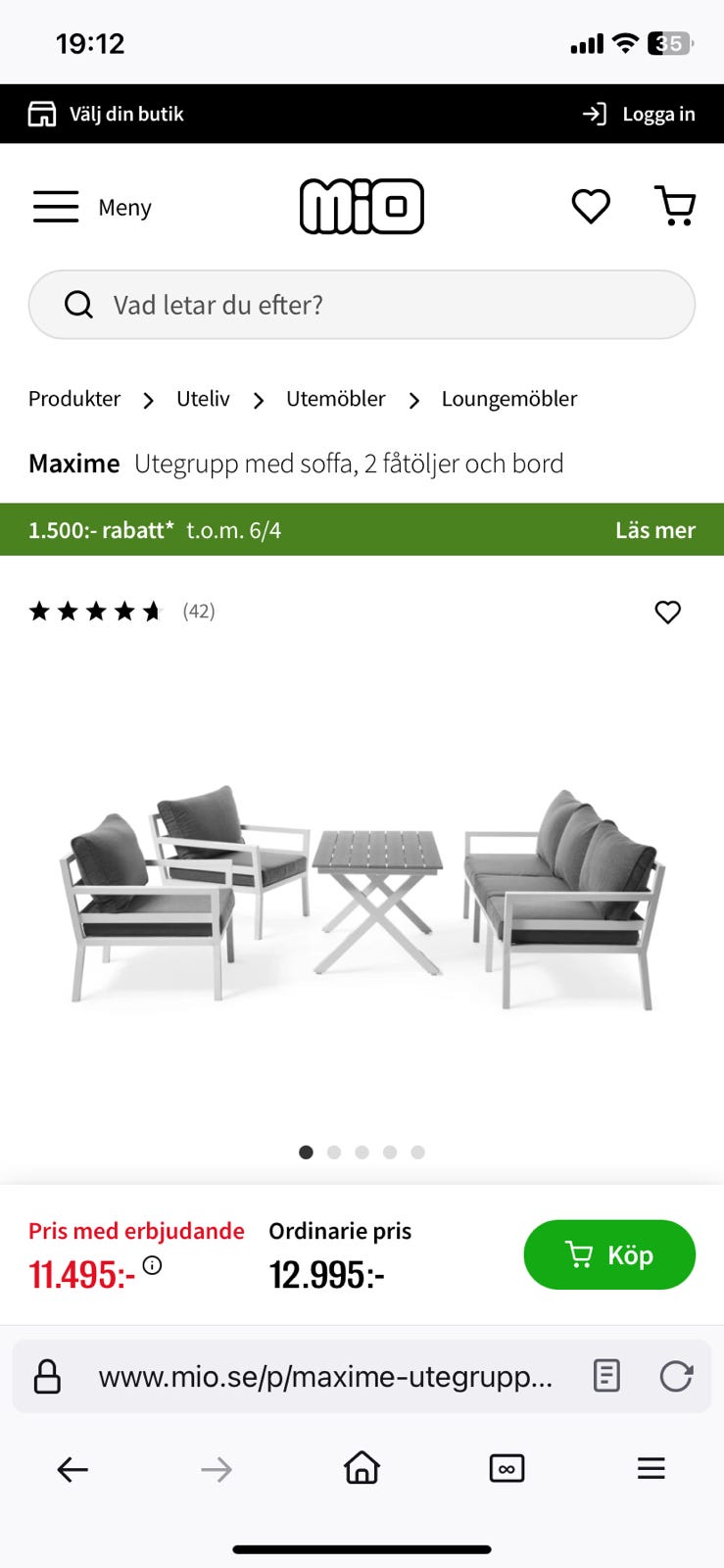Screen dimensions: 724x1568
Task: Open the wishlist heart in the header
Action: (x=590, y=206)
